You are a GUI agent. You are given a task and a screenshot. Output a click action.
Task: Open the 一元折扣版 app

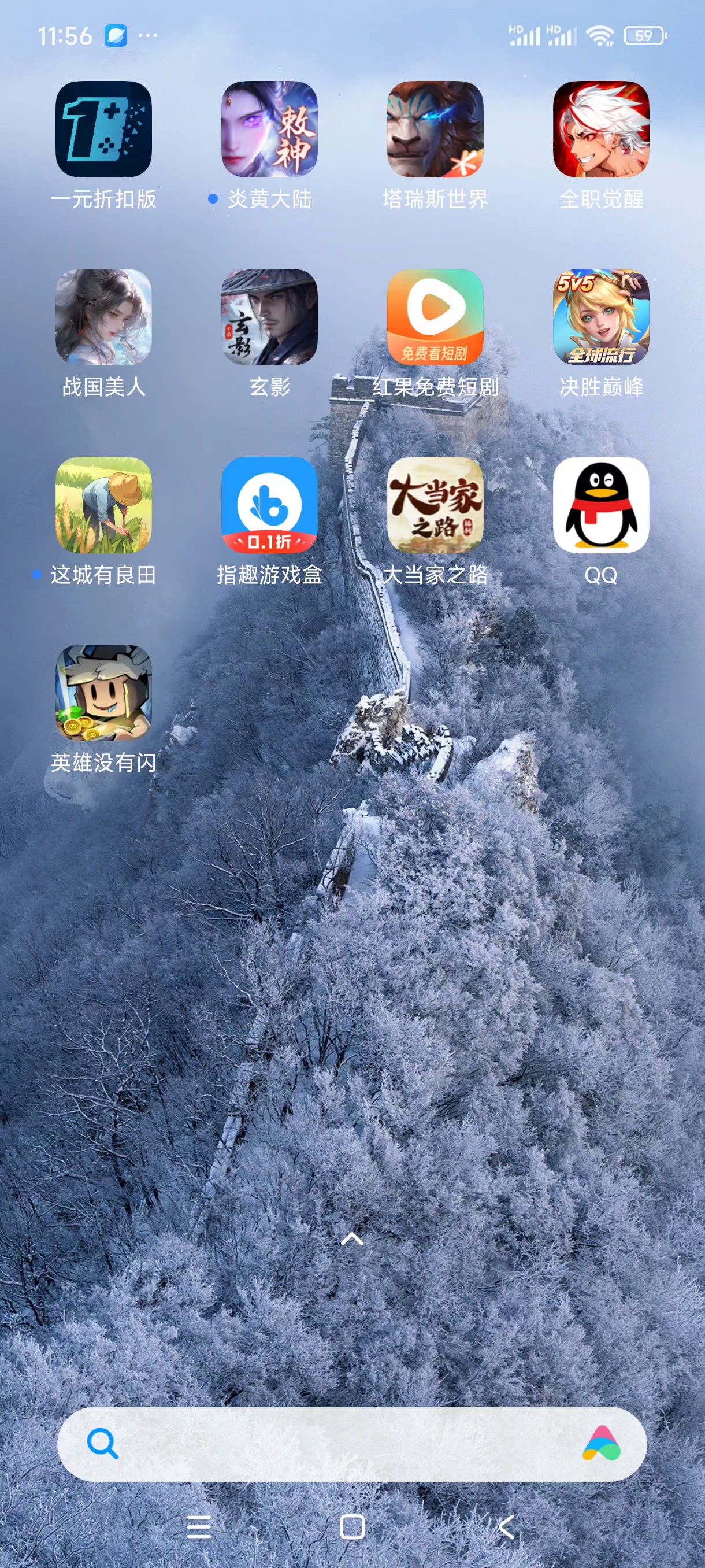pos(103,129)
